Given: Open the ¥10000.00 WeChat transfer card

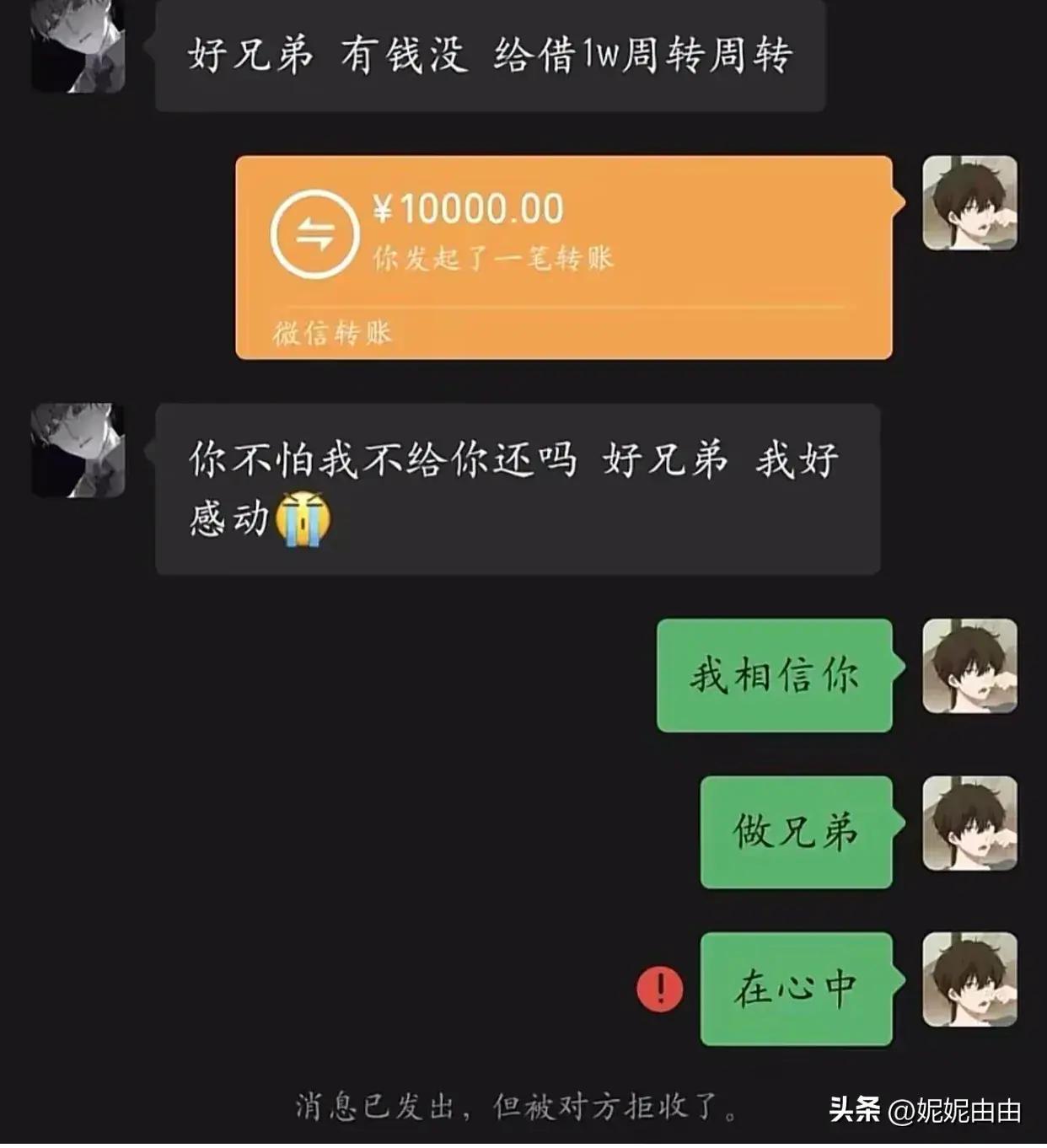Looking at the screenshot, I should point(563,257).
